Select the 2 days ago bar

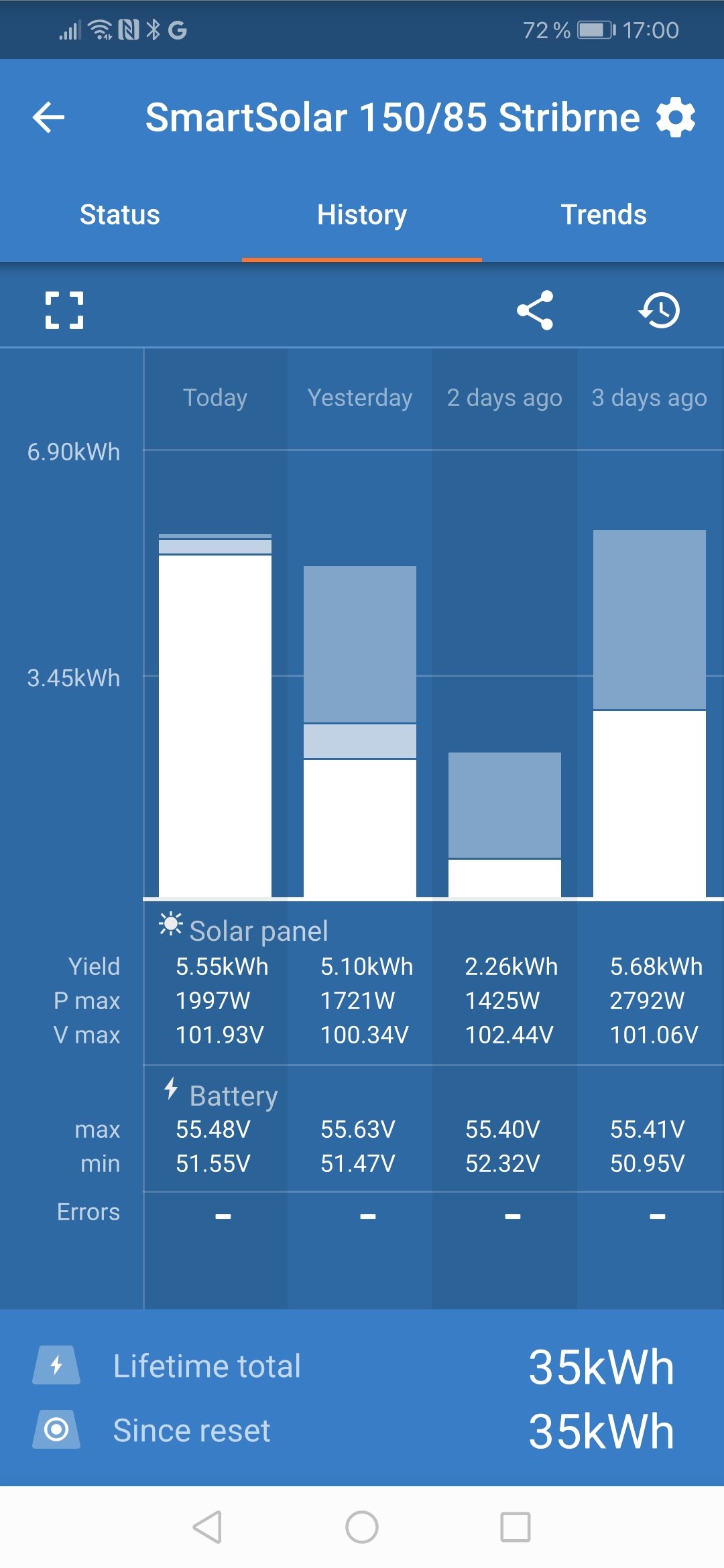point(505,825)
